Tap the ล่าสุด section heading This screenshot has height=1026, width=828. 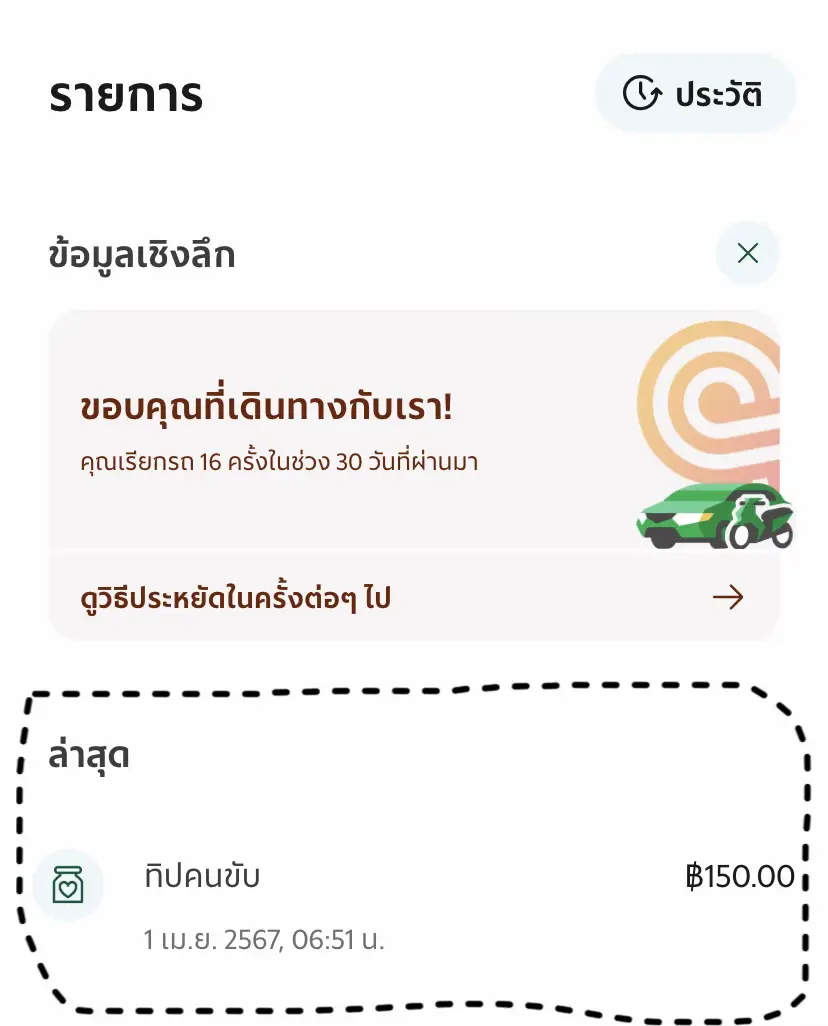pos(90,755)
